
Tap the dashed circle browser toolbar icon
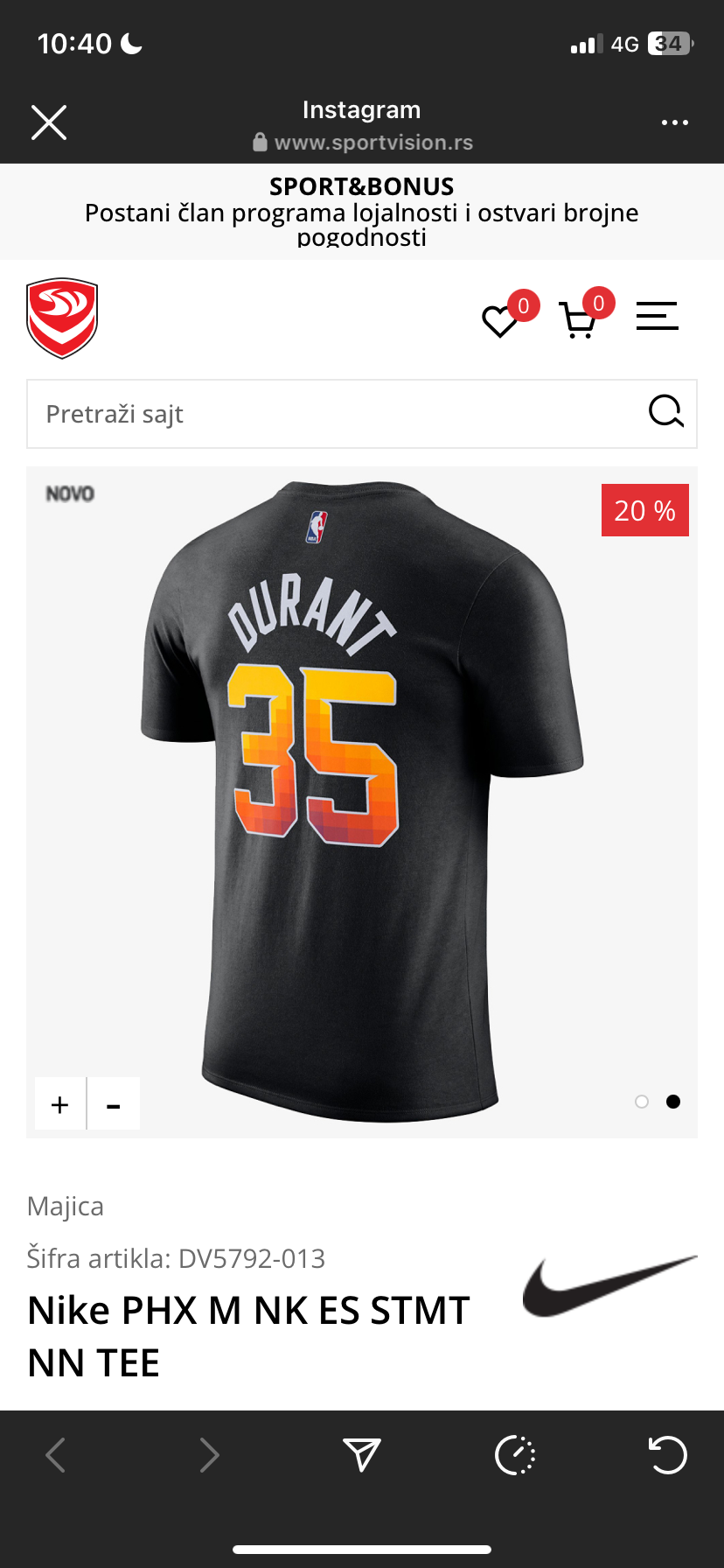click(515, 1455)
